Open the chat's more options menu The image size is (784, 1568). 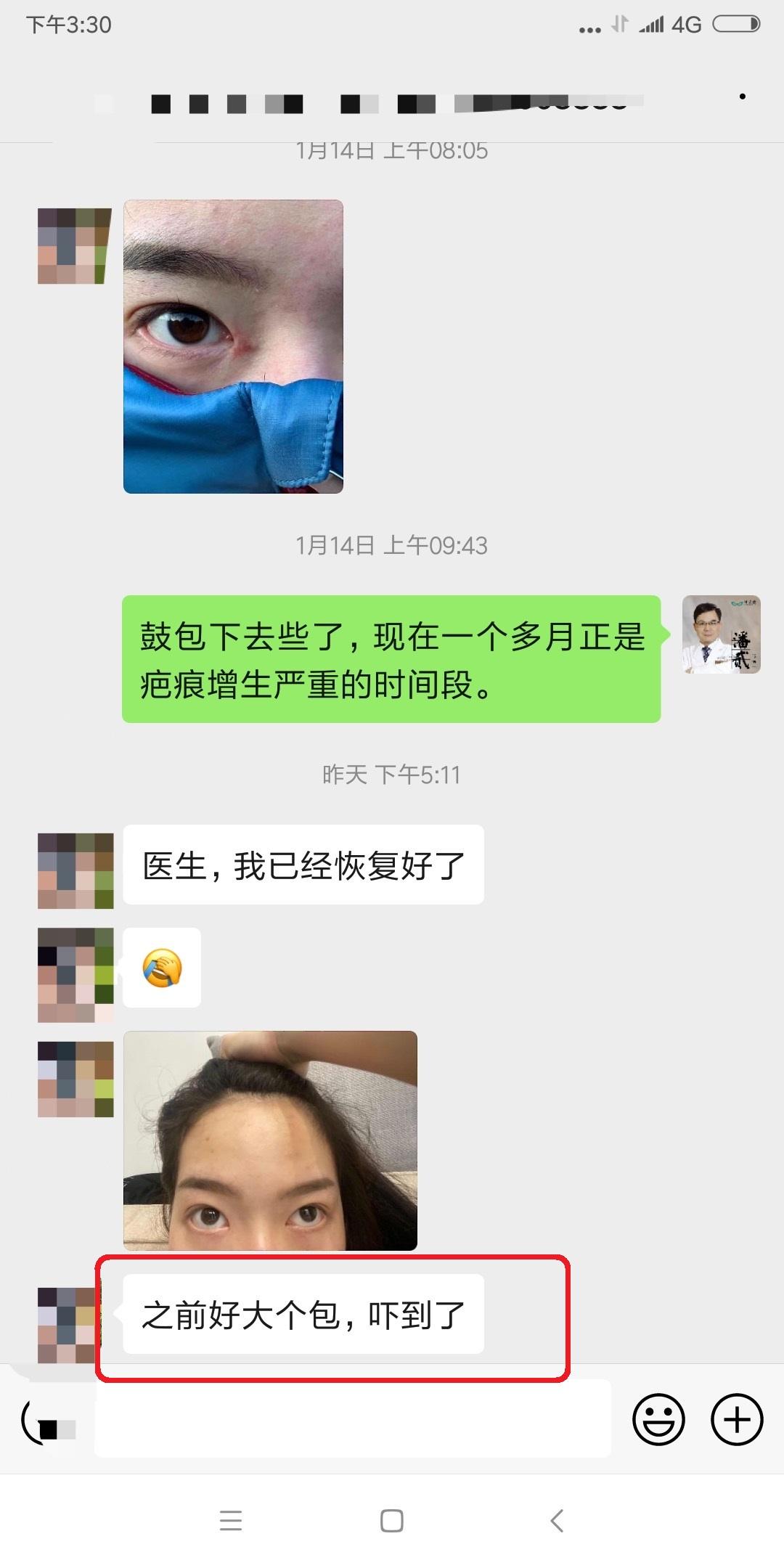(x=742, y=97)
